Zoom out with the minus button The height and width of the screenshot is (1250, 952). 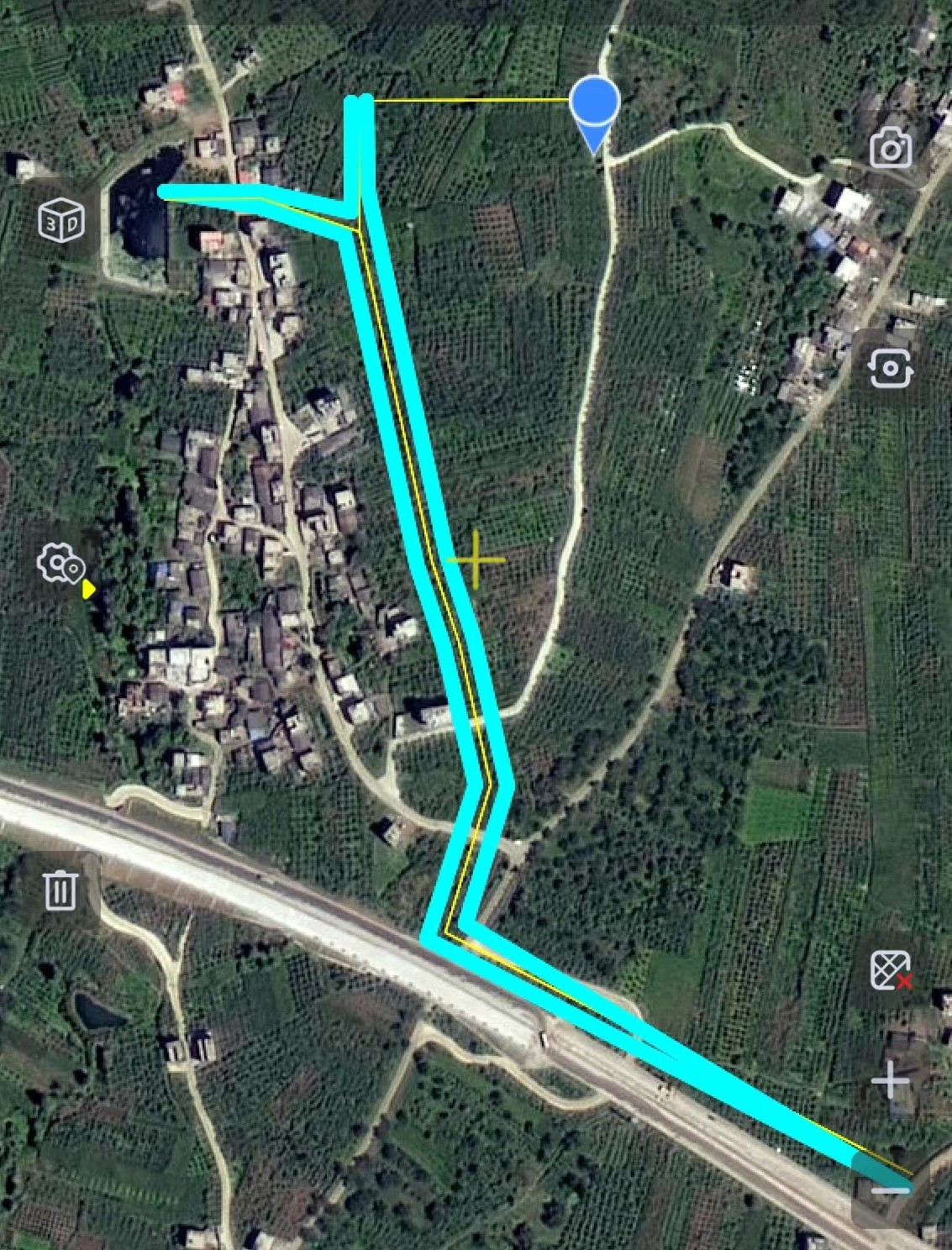[890, 1190]
